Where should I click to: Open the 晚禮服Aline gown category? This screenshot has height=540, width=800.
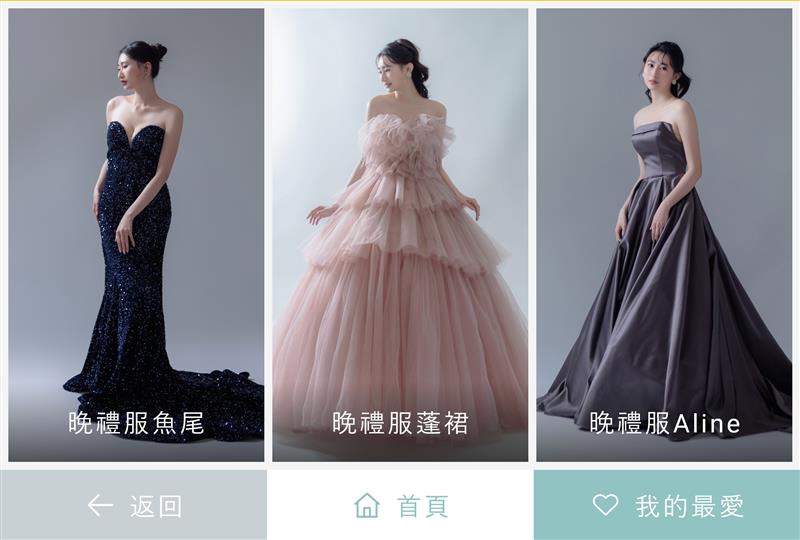665,235
